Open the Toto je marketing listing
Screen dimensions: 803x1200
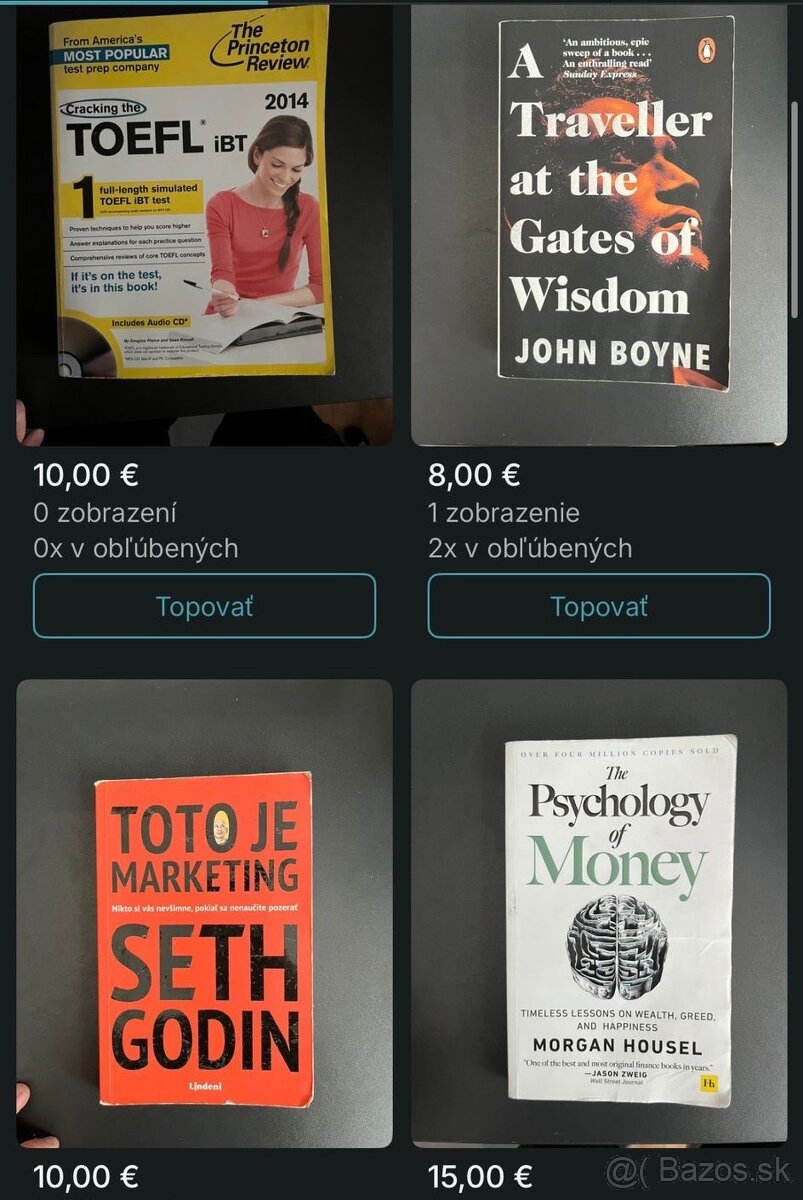pyautogui.click(x=204, y=912)
